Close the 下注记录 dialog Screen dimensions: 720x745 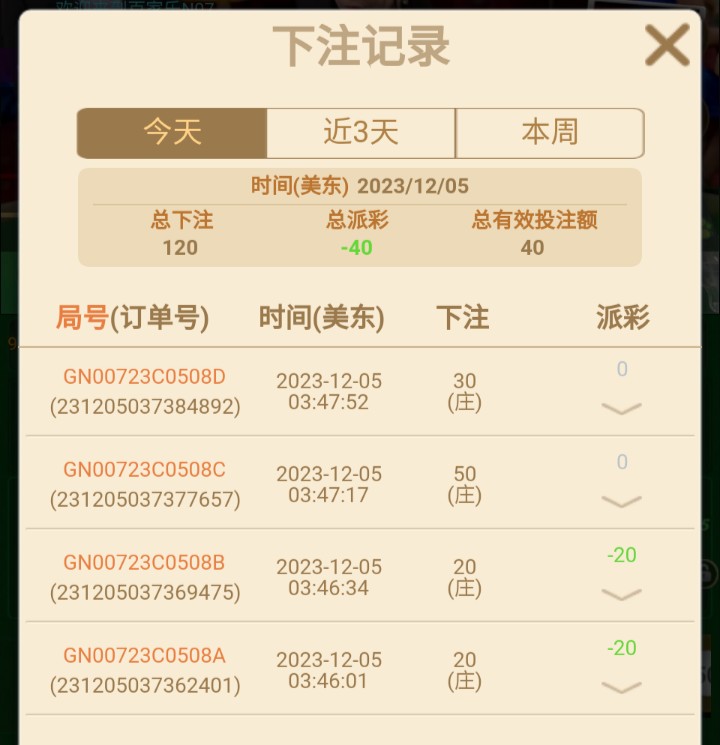(x=667, y=45)
